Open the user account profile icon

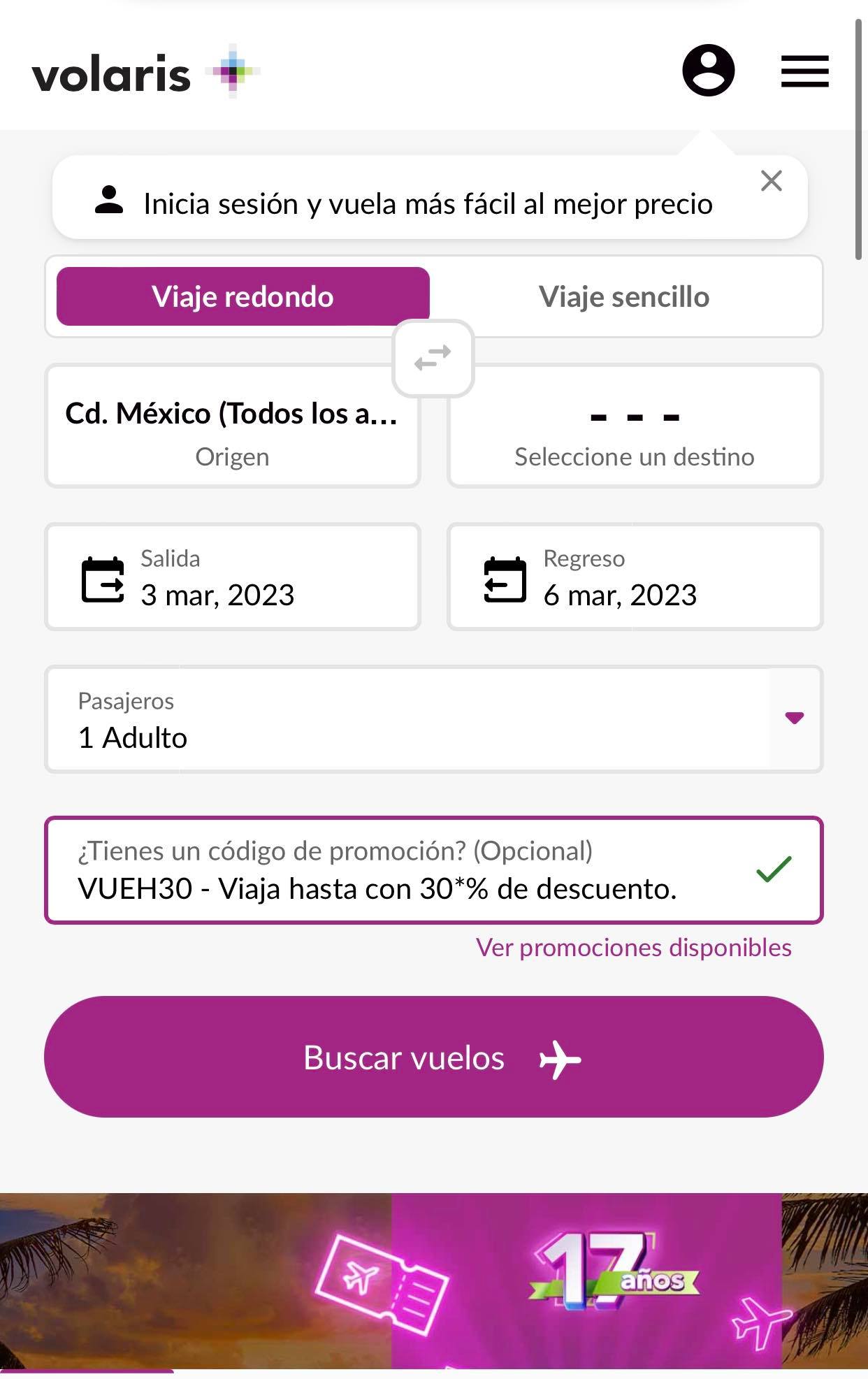tap(708, 71)
